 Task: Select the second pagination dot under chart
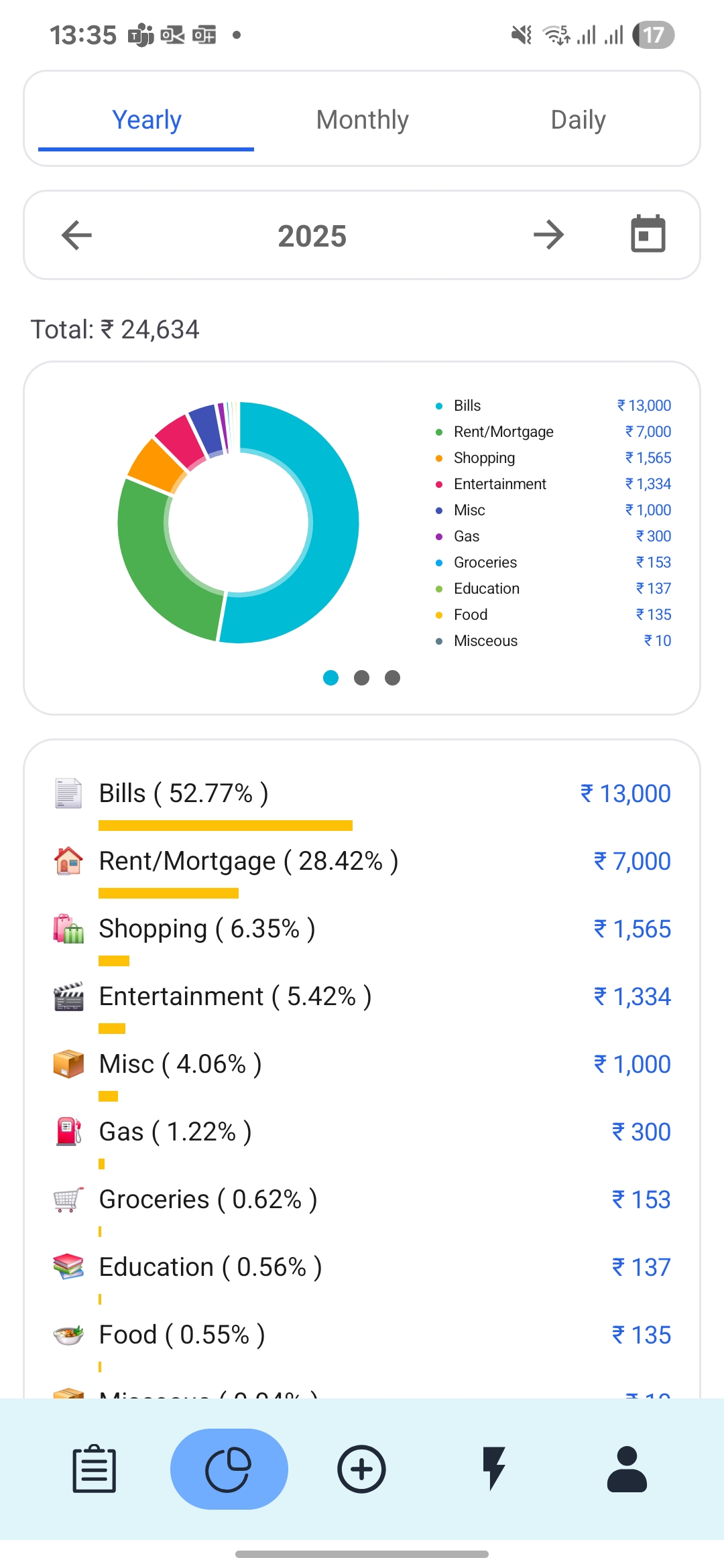click(361, 678)
